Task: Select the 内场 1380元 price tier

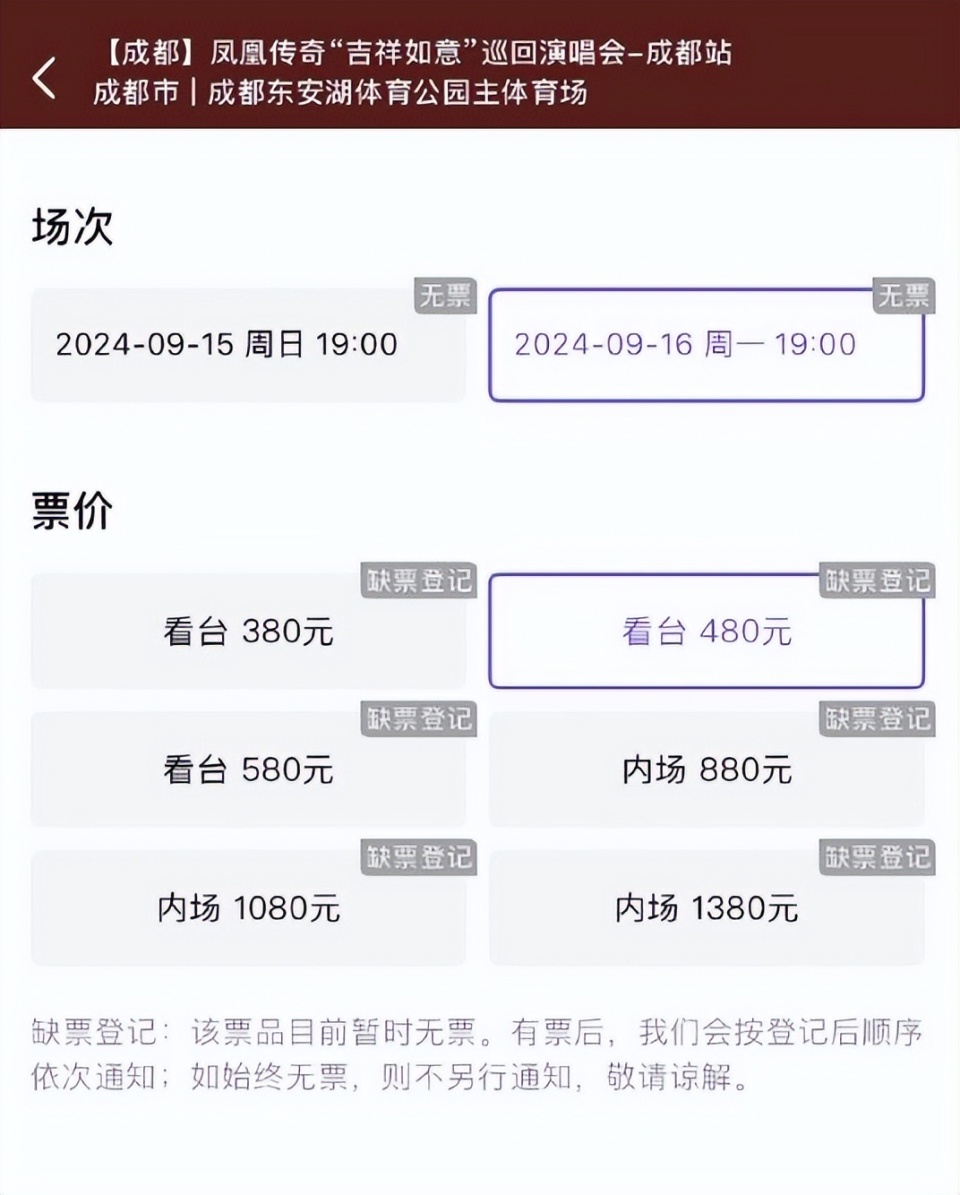Action: coord(706,908)
